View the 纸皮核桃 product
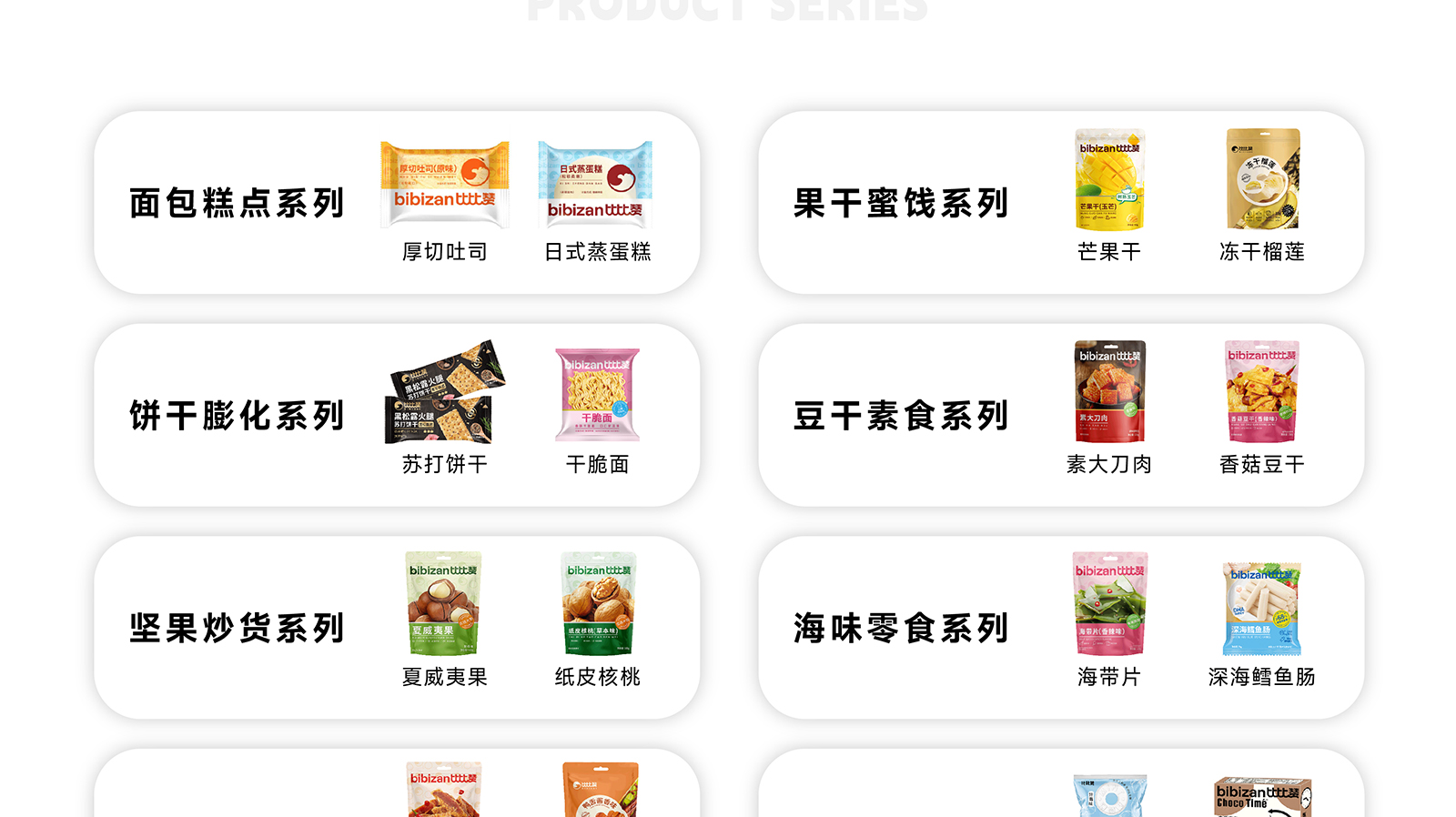This screenshot has width=1456, height=817. click(x=598, y=603)
